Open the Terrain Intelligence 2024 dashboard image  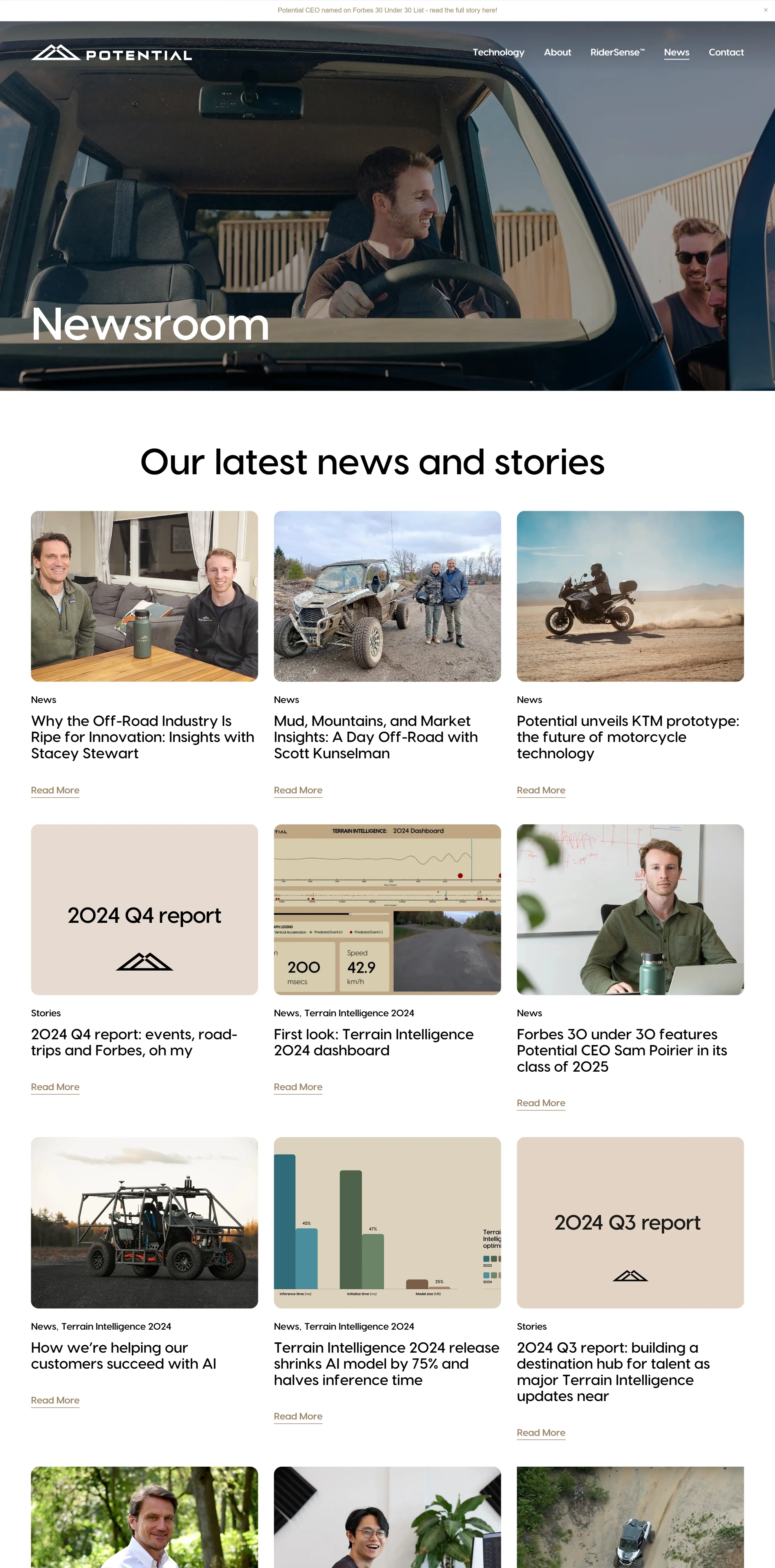[387, 910]
